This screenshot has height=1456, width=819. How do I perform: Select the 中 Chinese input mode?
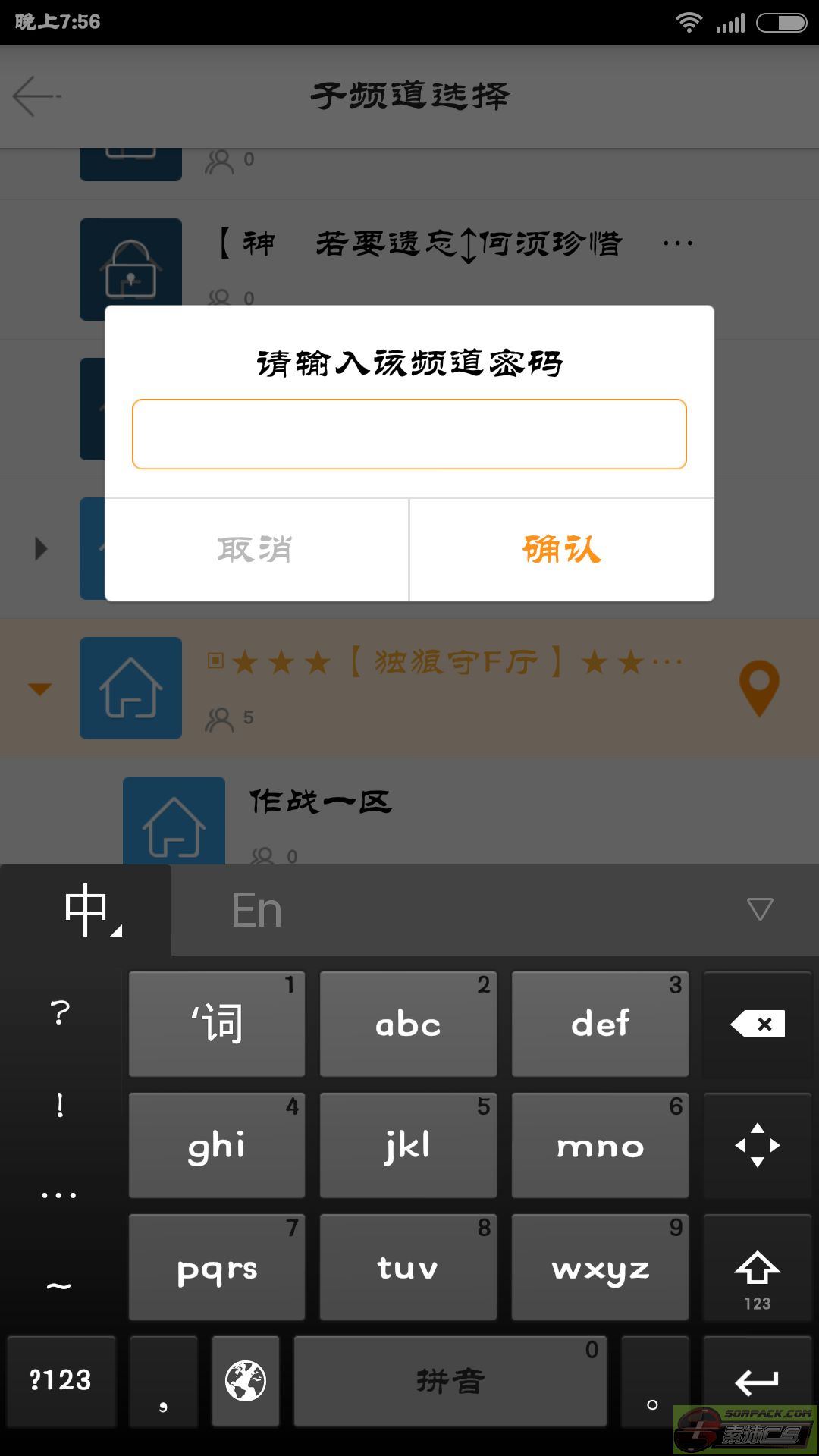point(86,910)
